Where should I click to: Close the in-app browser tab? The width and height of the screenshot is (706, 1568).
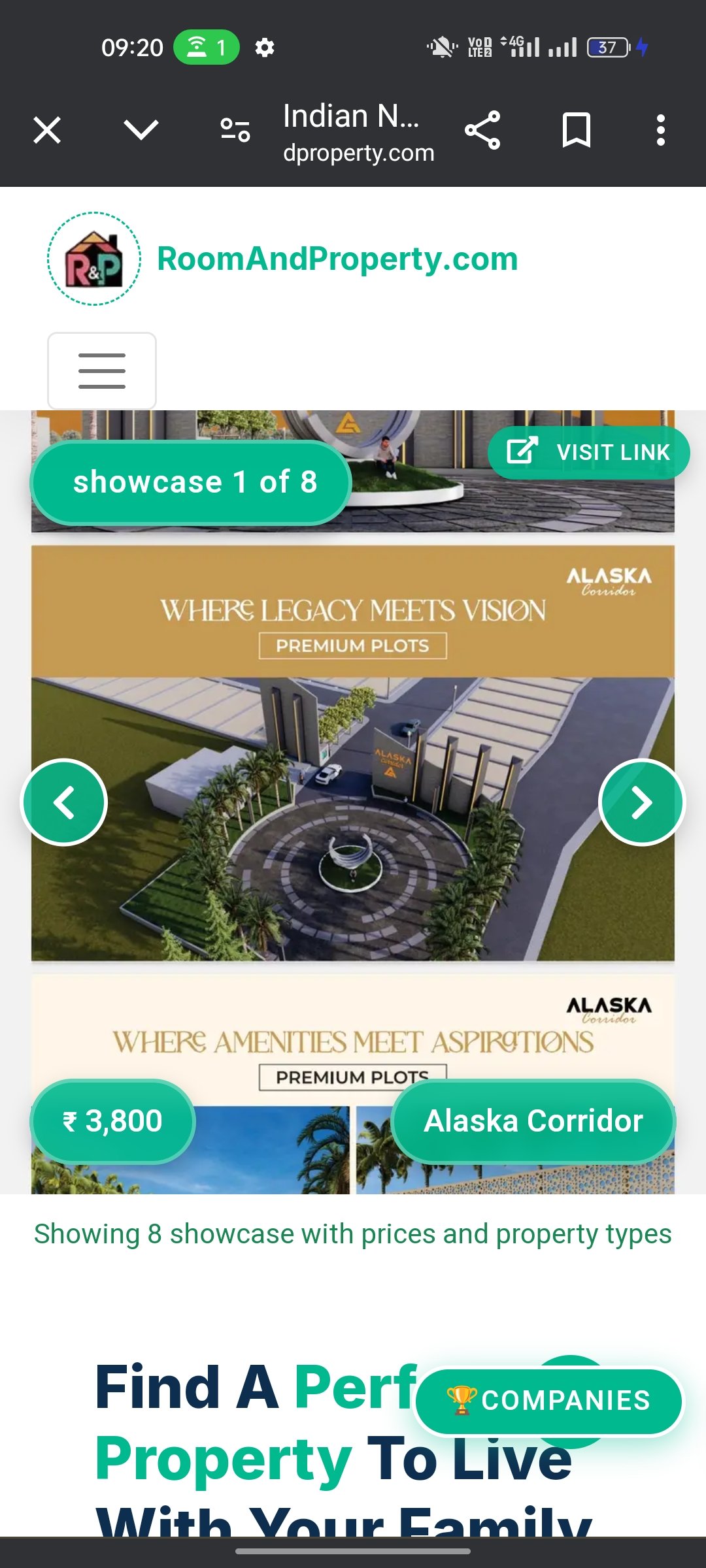(x=47, y=129)
